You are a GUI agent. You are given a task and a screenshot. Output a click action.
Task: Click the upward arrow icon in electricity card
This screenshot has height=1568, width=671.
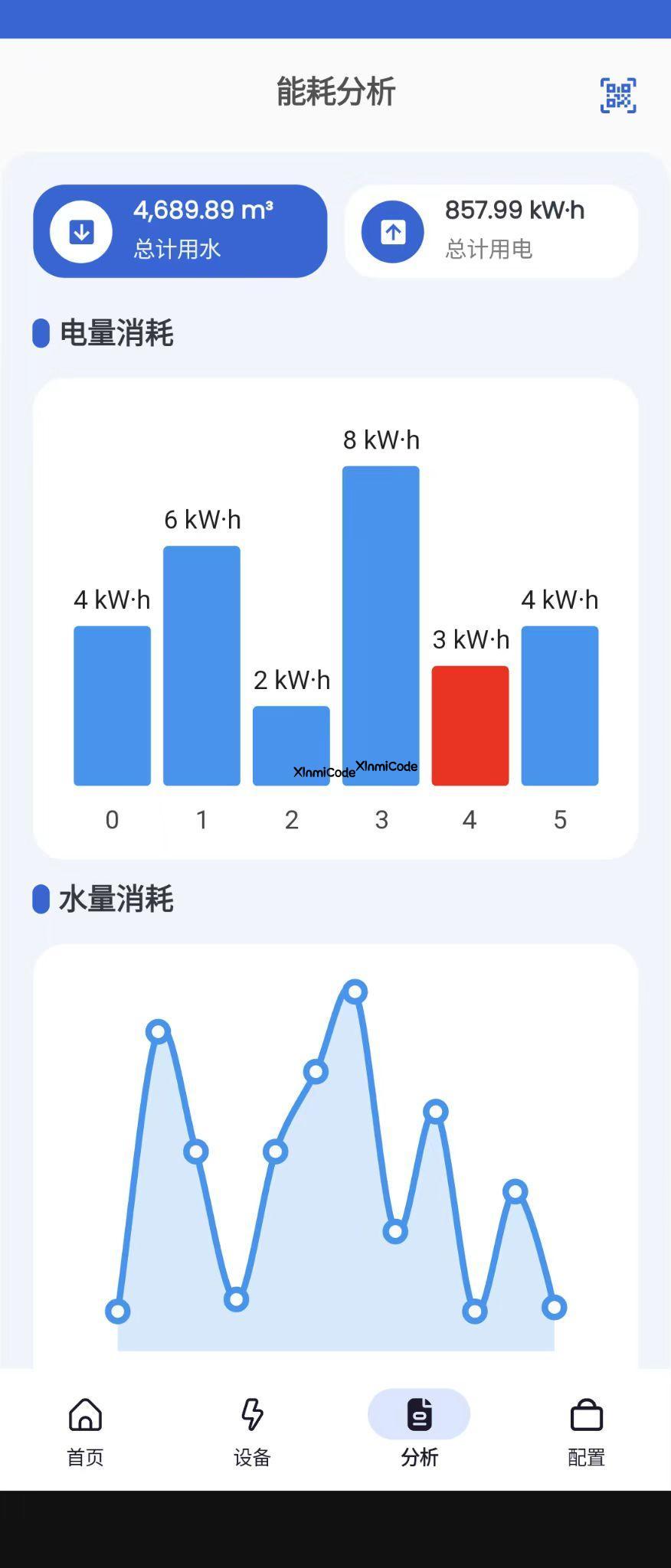(393, 232)
